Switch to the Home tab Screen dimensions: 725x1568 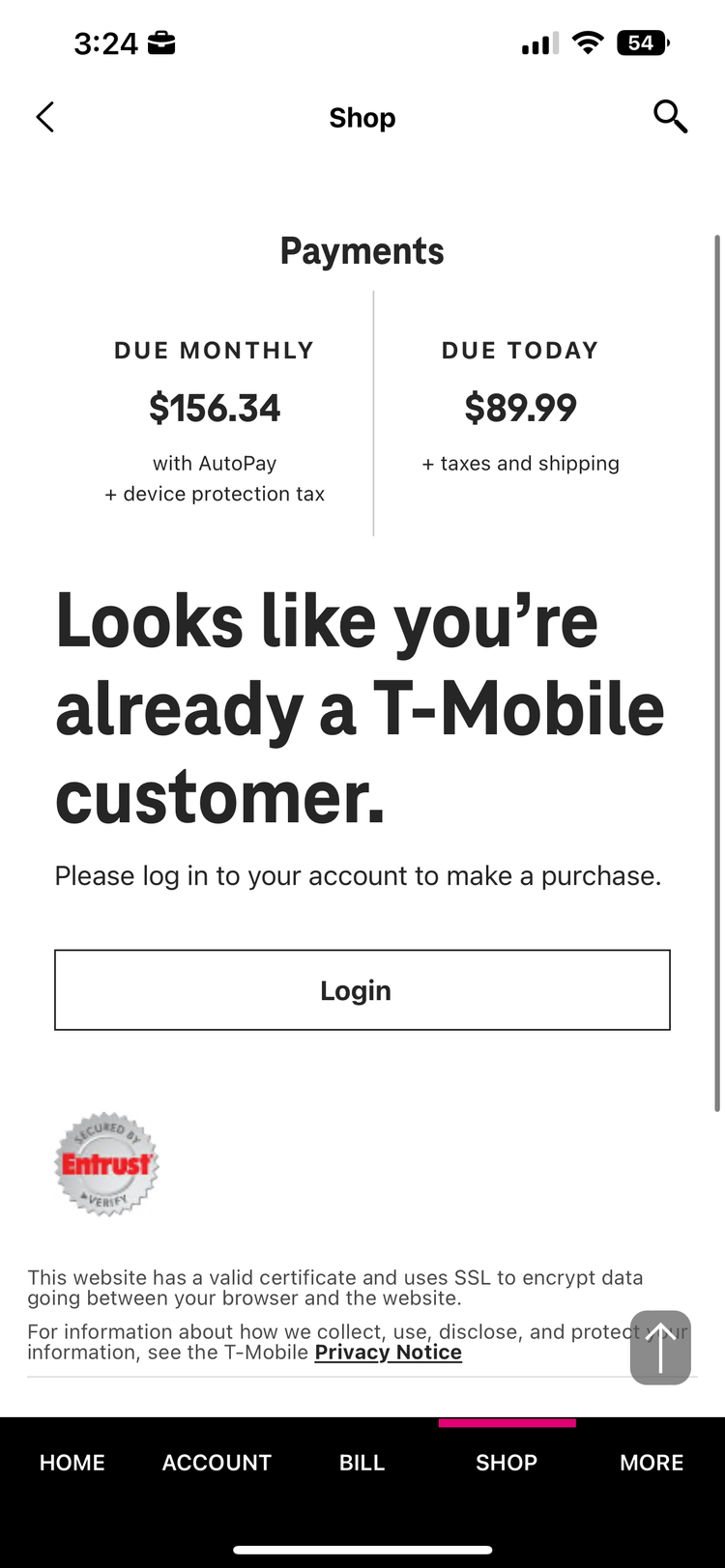(72, 1463)
